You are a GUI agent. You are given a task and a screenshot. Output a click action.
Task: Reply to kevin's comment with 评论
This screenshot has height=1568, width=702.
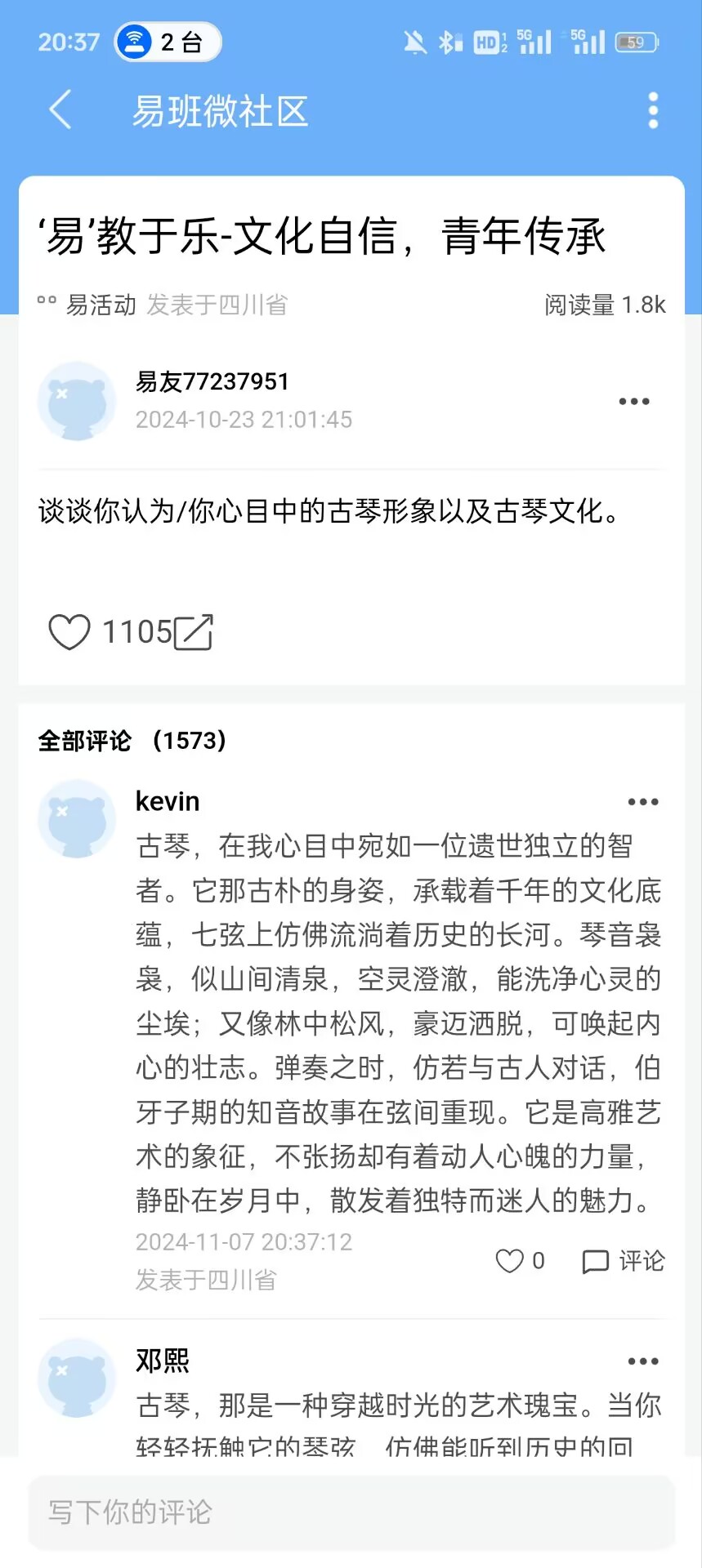624,1261
